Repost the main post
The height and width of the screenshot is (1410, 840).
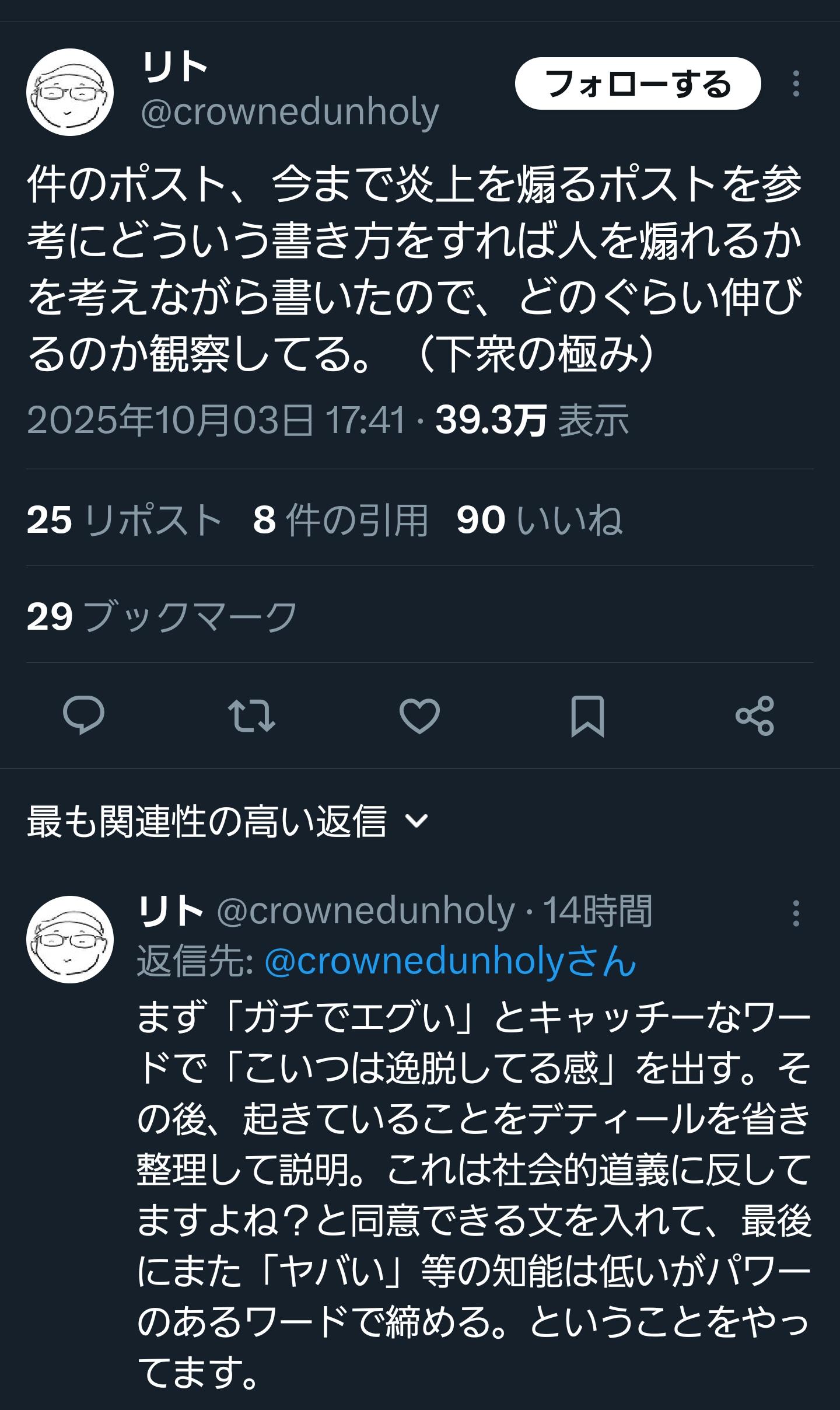tap(251, 715)
